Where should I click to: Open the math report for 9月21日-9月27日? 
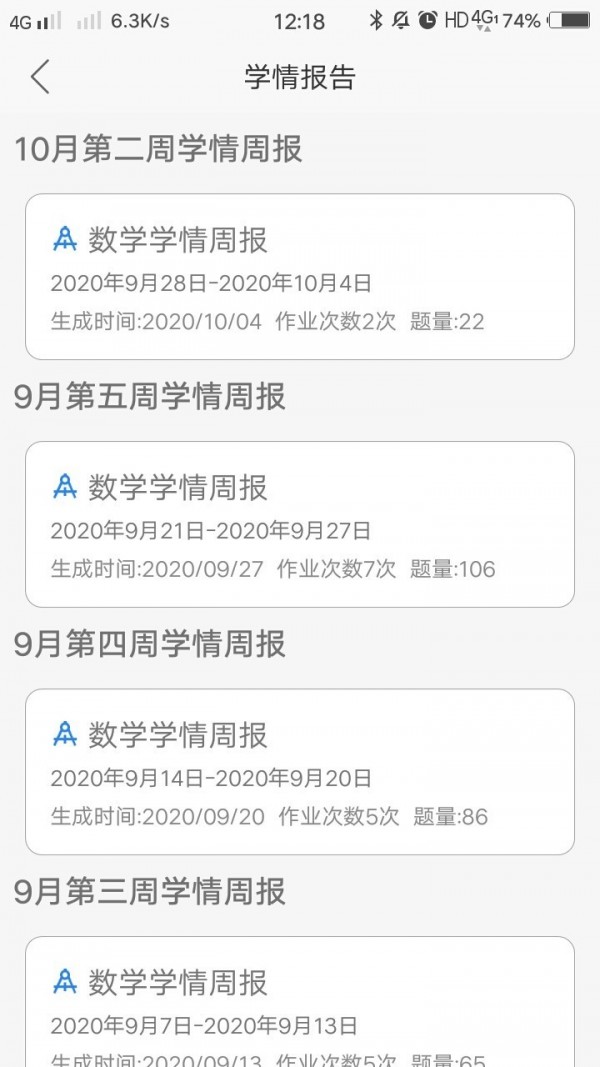click(299, 524)
